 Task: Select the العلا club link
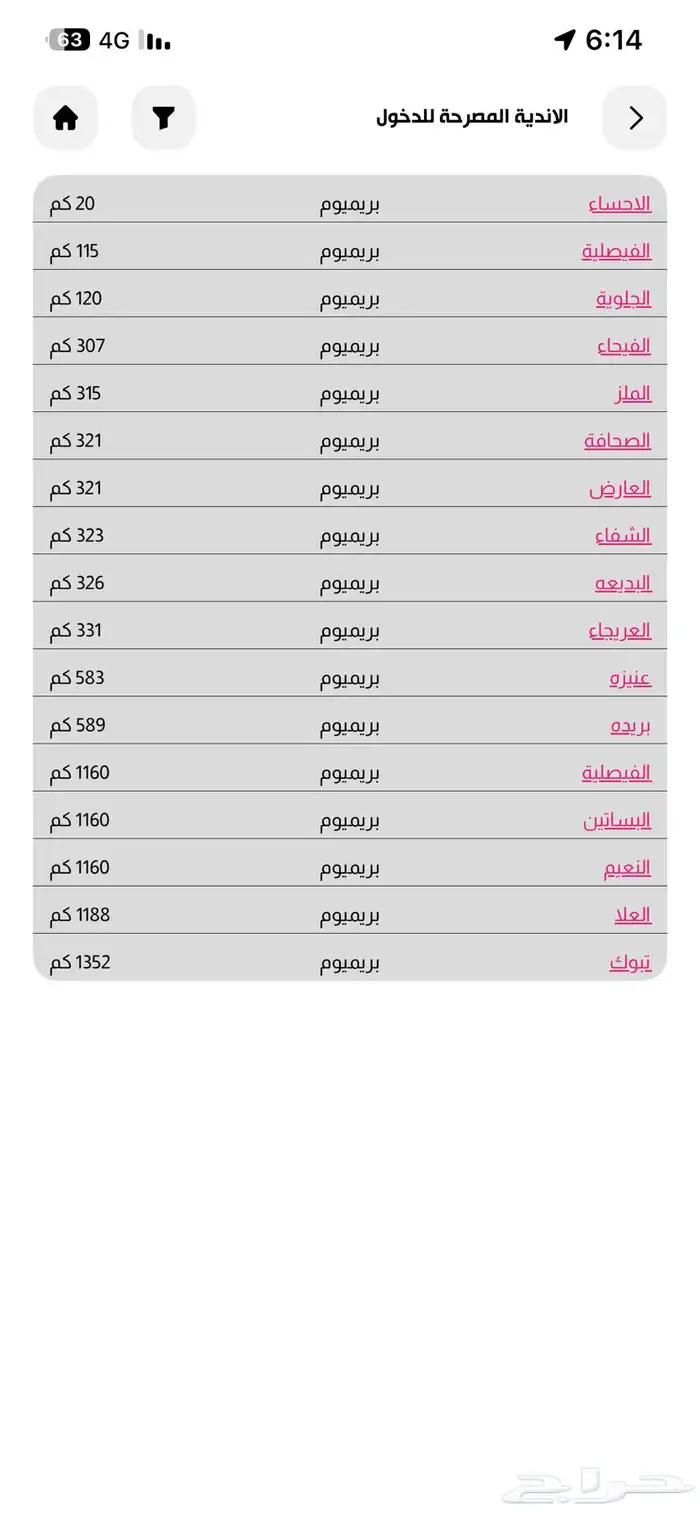(x=632, y=915)
